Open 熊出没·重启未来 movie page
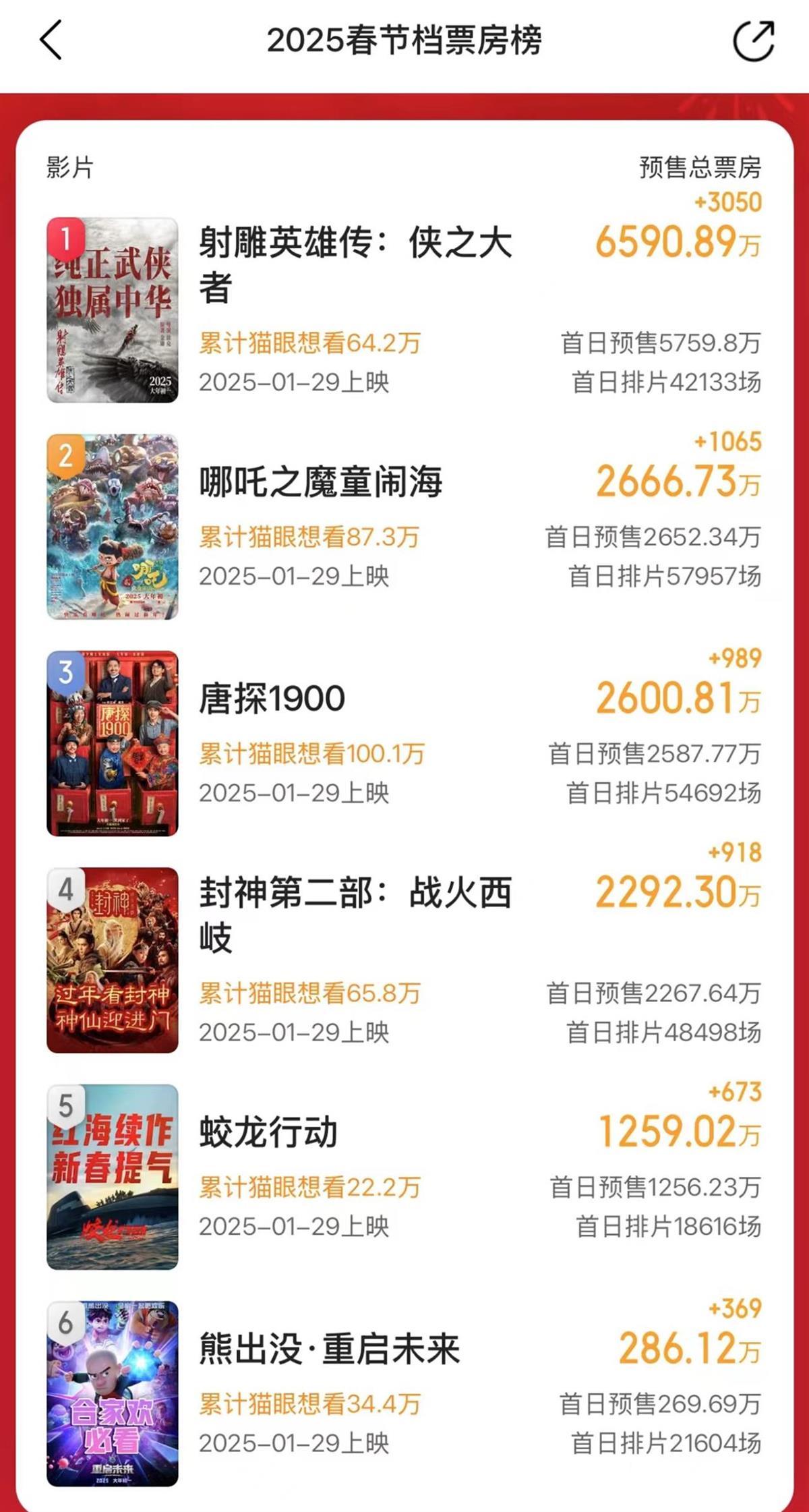 point(329,1350)
